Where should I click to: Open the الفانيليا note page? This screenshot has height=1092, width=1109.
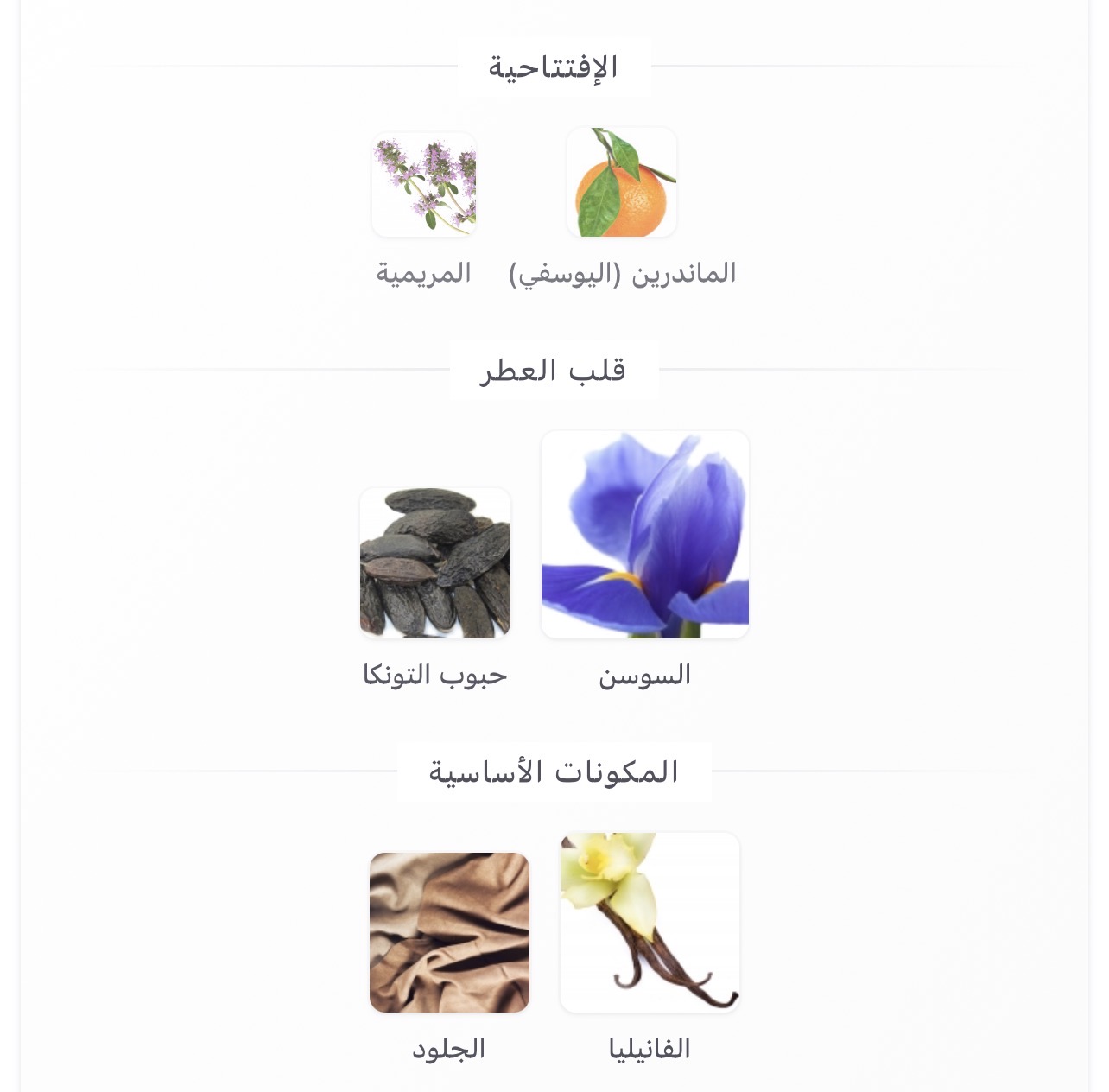click(x=650, y=922)
